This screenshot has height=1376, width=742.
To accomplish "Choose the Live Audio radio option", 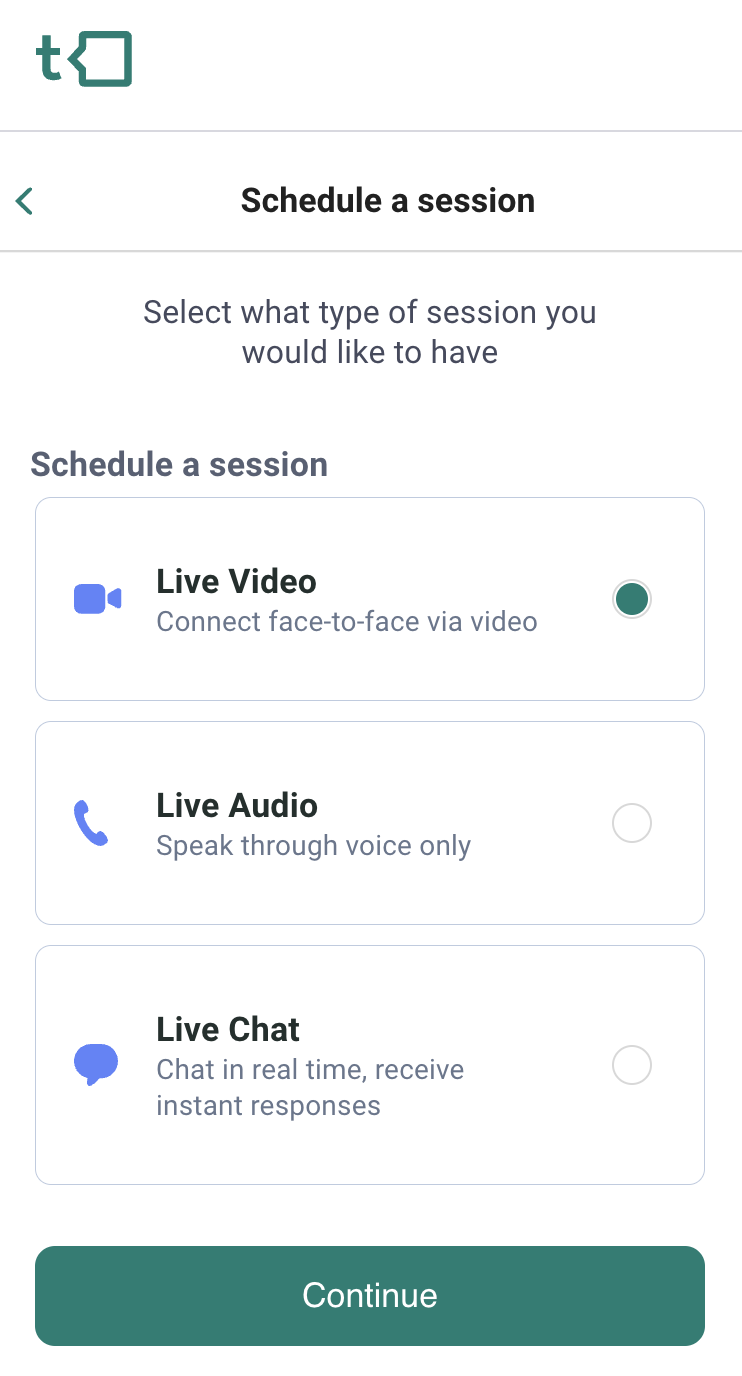I will tap(632, 823).
